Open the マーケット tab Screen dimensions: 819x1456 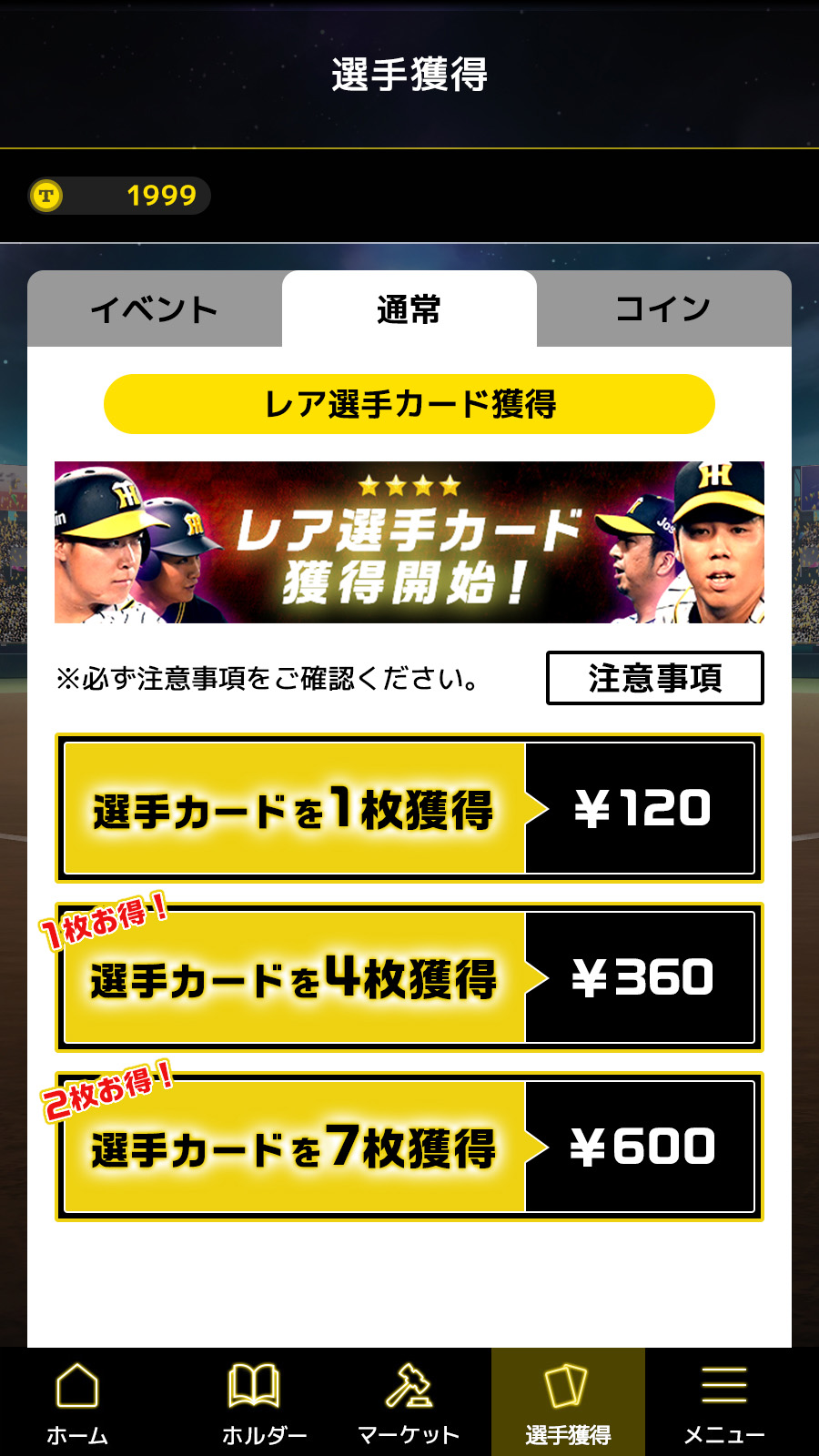click(x=409, y=1402)
